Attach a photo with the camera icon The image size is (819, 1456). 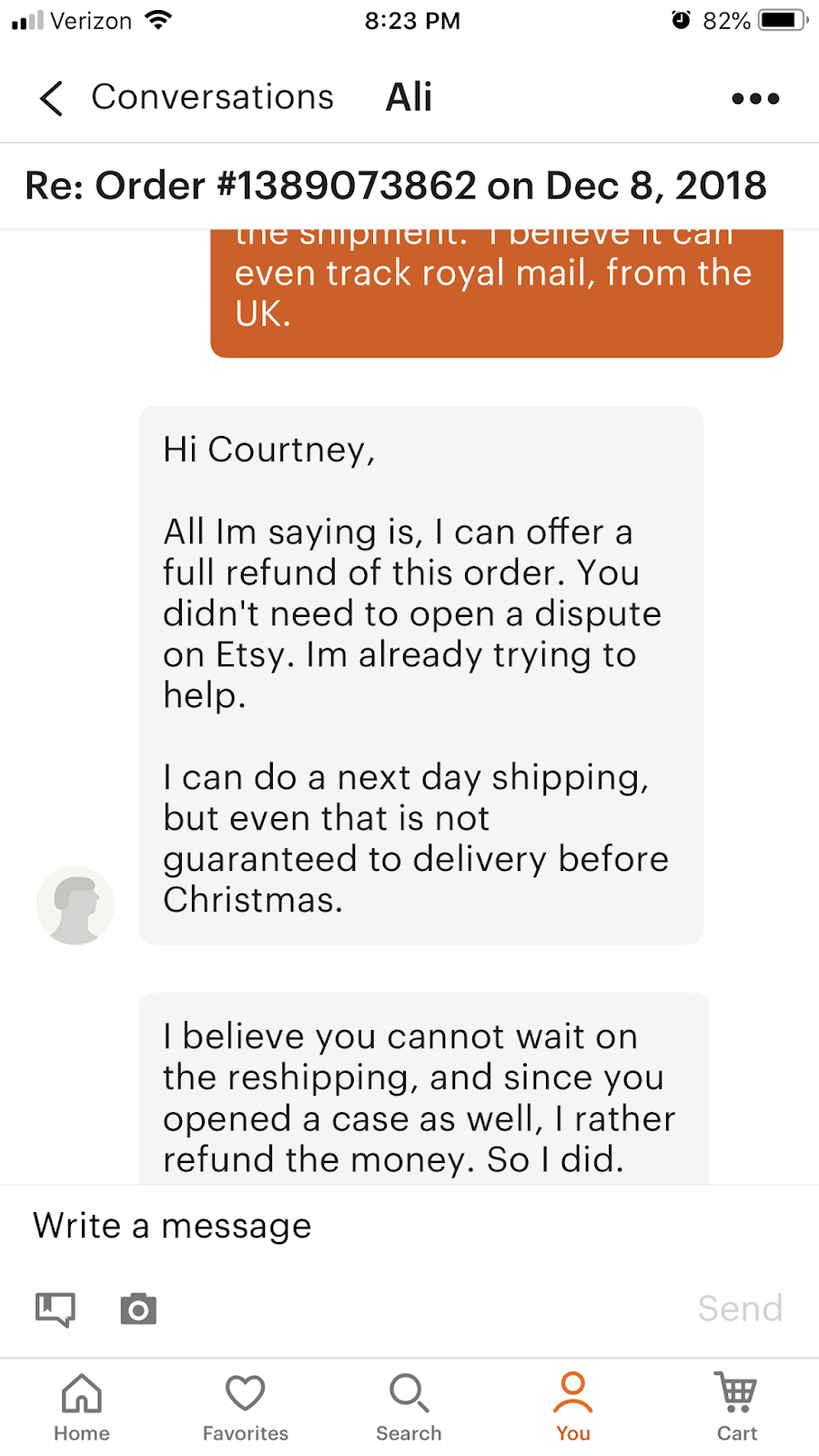tap(138, 1309)
